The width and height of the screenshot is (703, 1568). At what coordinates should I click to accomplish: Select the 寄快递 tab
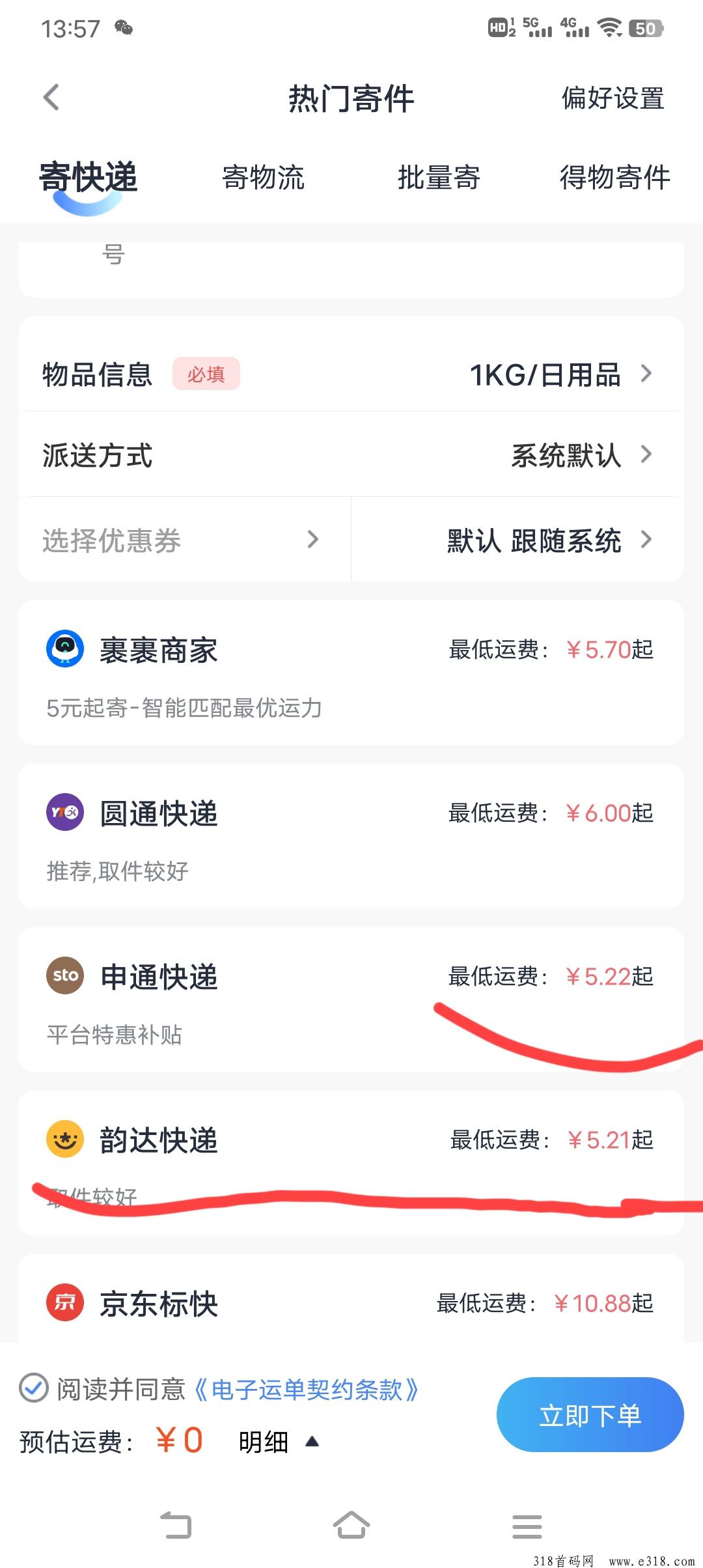tap(89, 178)
